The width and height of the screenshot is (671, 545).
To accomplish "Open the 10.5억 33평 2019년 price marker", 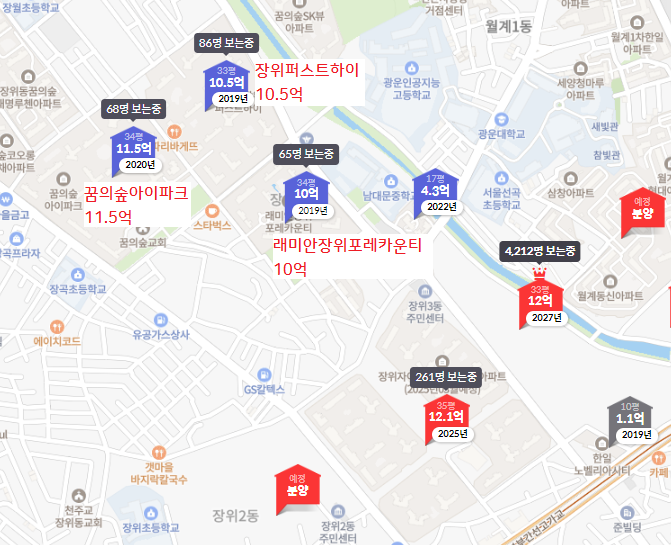I will (x=226, y=84).
